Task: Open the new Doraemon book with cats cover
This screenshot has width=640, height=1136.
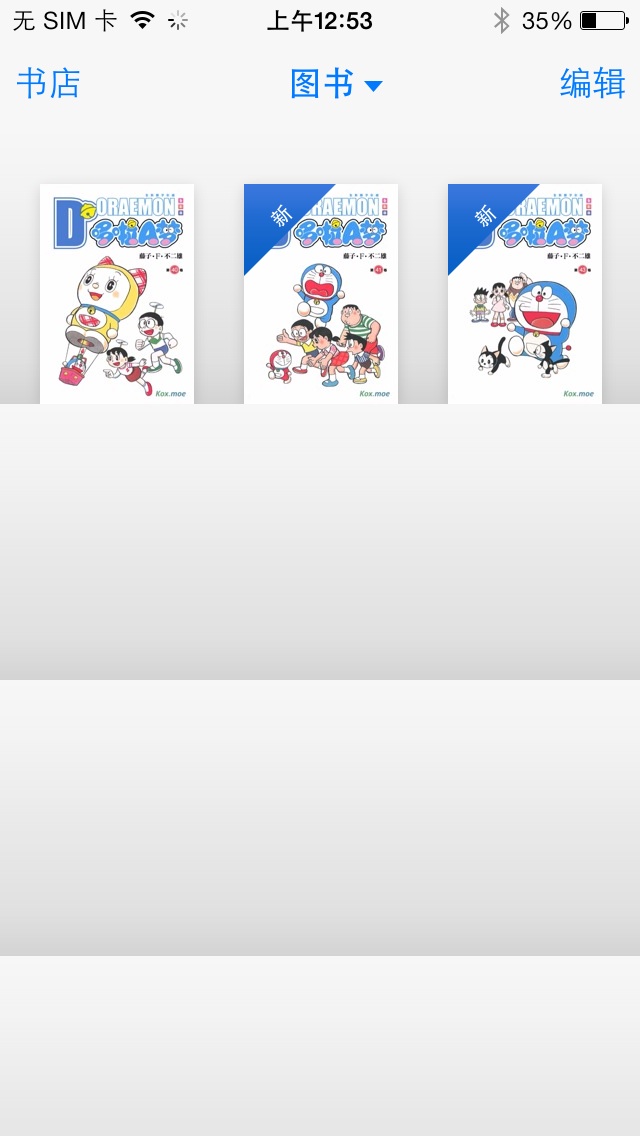Action: pyautogui.click(x=525, y=294)
